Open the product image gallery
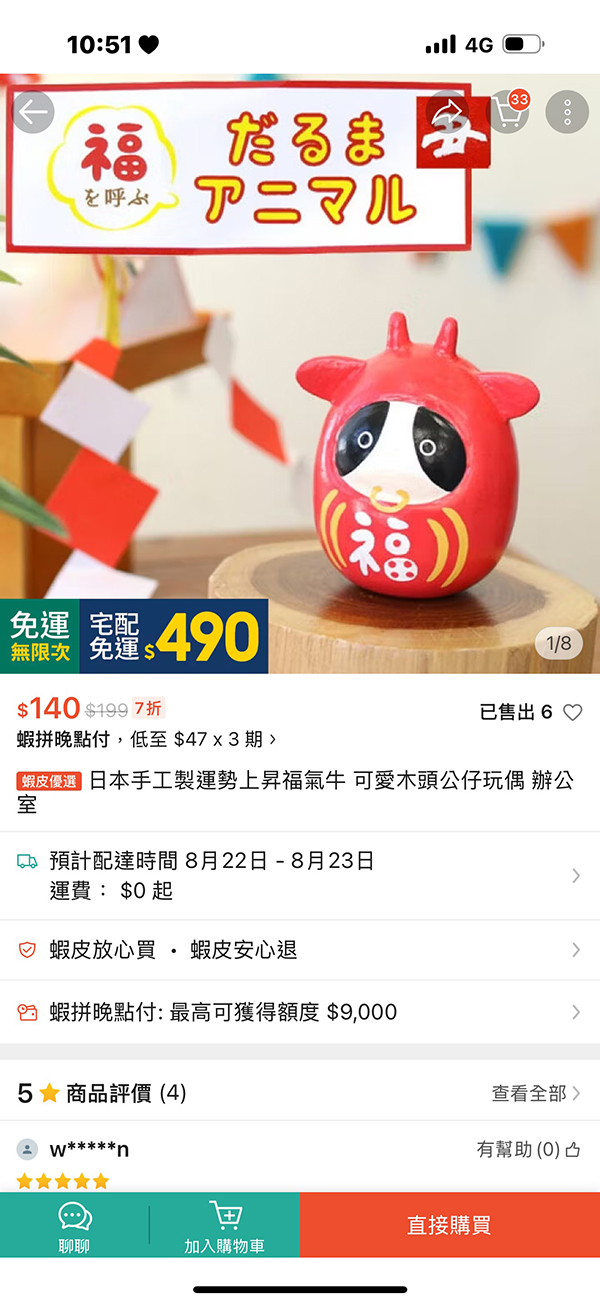The height and width of the screenshot is (1304, 600). coord(300,400)
